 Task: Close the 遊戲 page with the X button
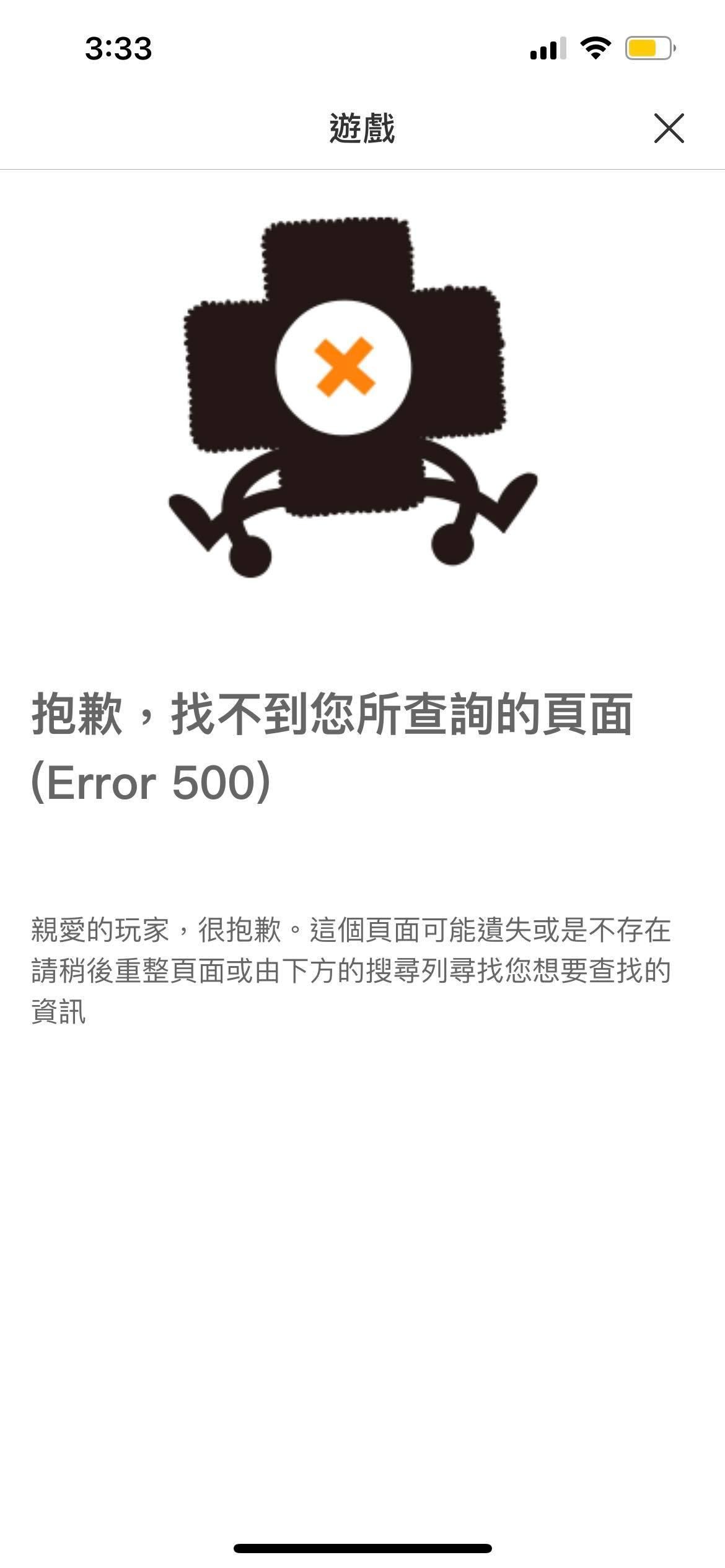[x=670, y=128]
